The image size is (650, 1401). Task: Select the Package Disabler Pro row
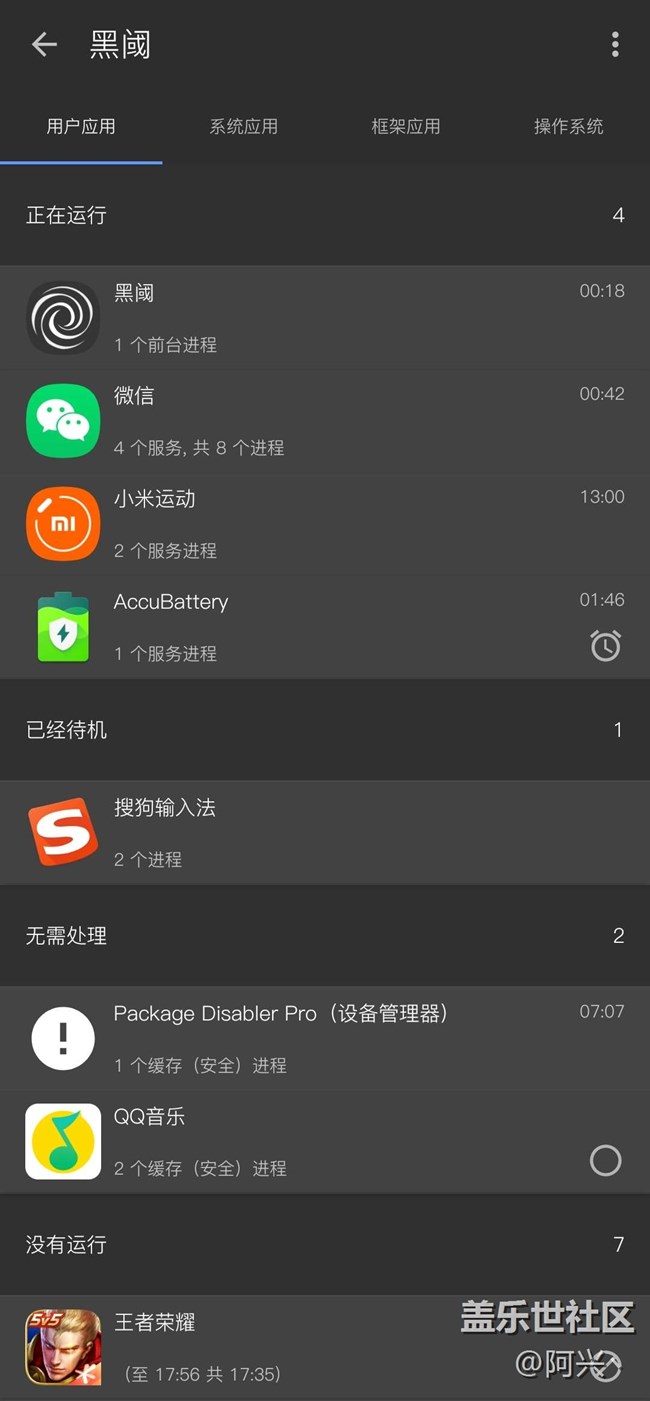325,1039
